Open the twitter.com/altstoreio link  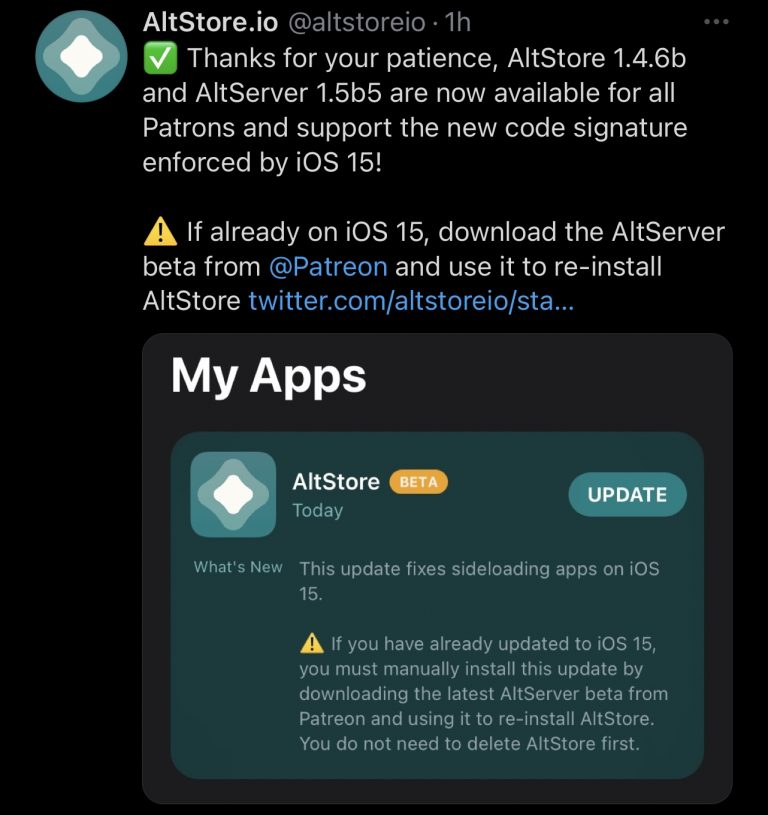(x=411, y=301)
